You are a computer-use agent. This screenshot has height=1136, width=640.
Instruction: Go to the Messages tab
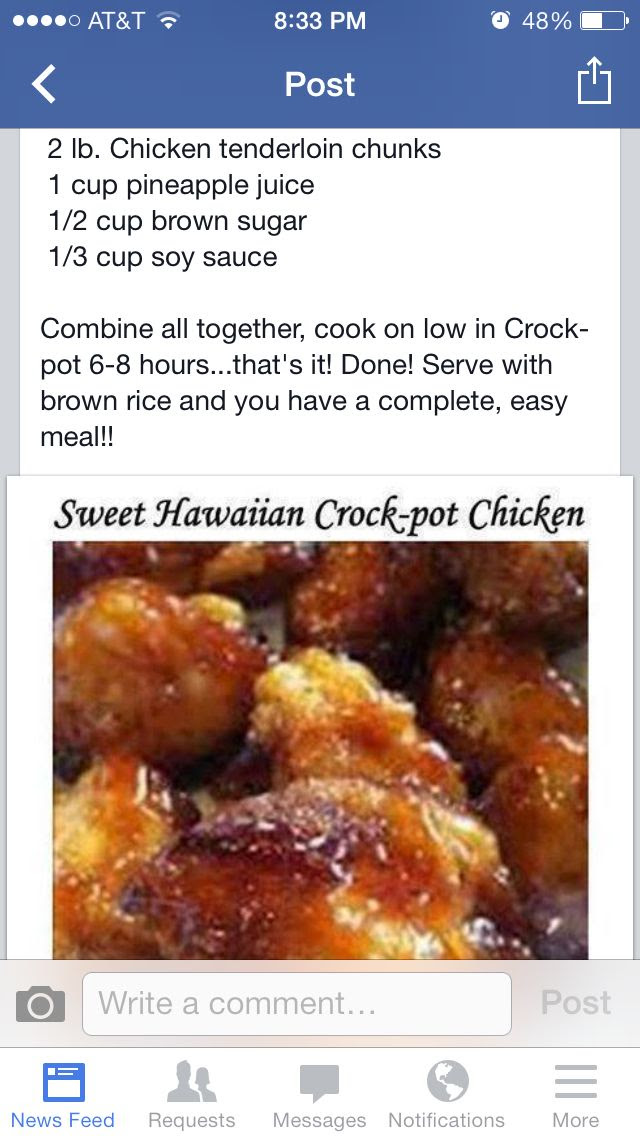click(319, 1095)
